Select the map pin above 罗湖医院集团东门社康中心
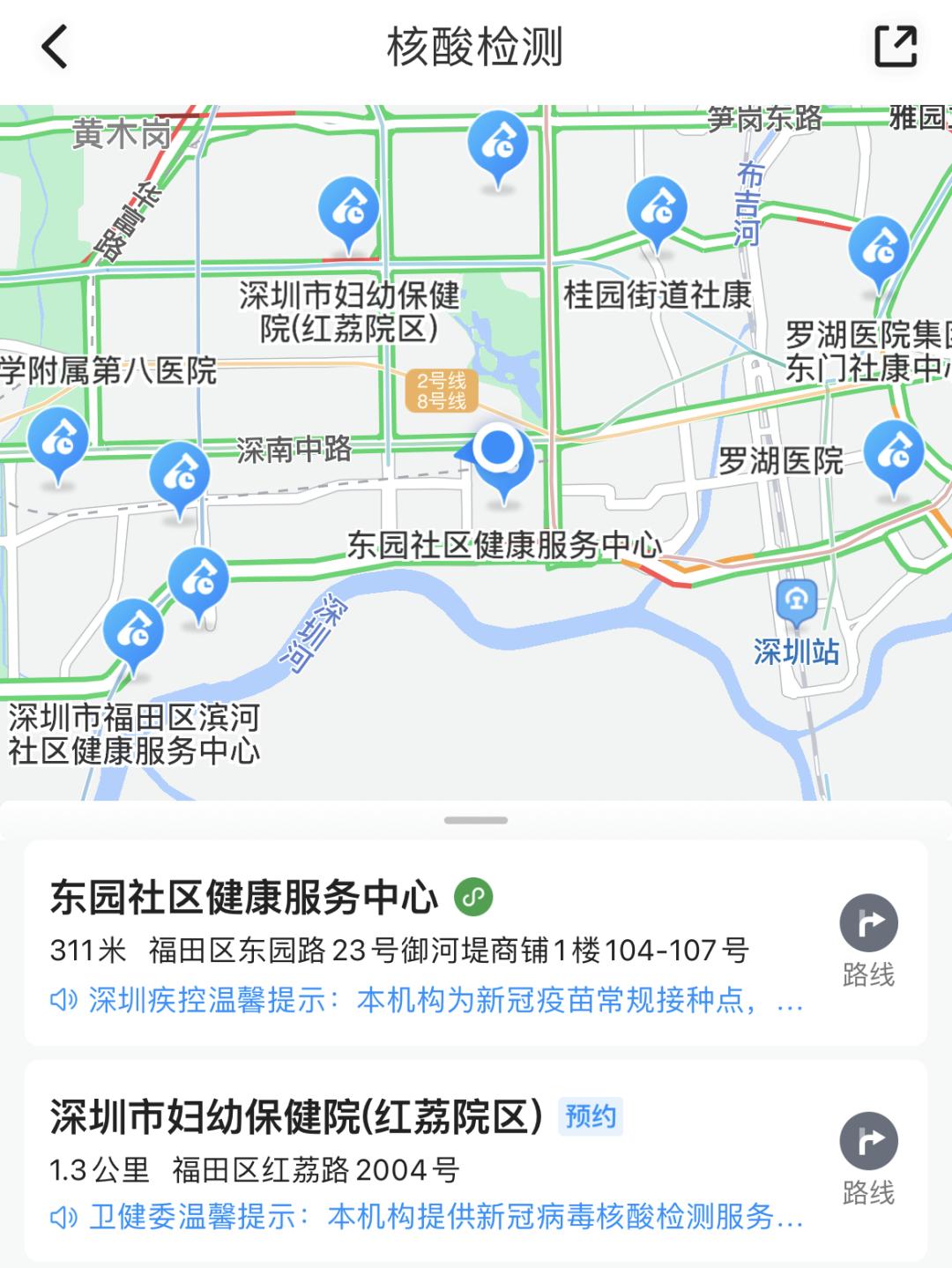The height and width of the screenshot is (1268, 952). 878,250
